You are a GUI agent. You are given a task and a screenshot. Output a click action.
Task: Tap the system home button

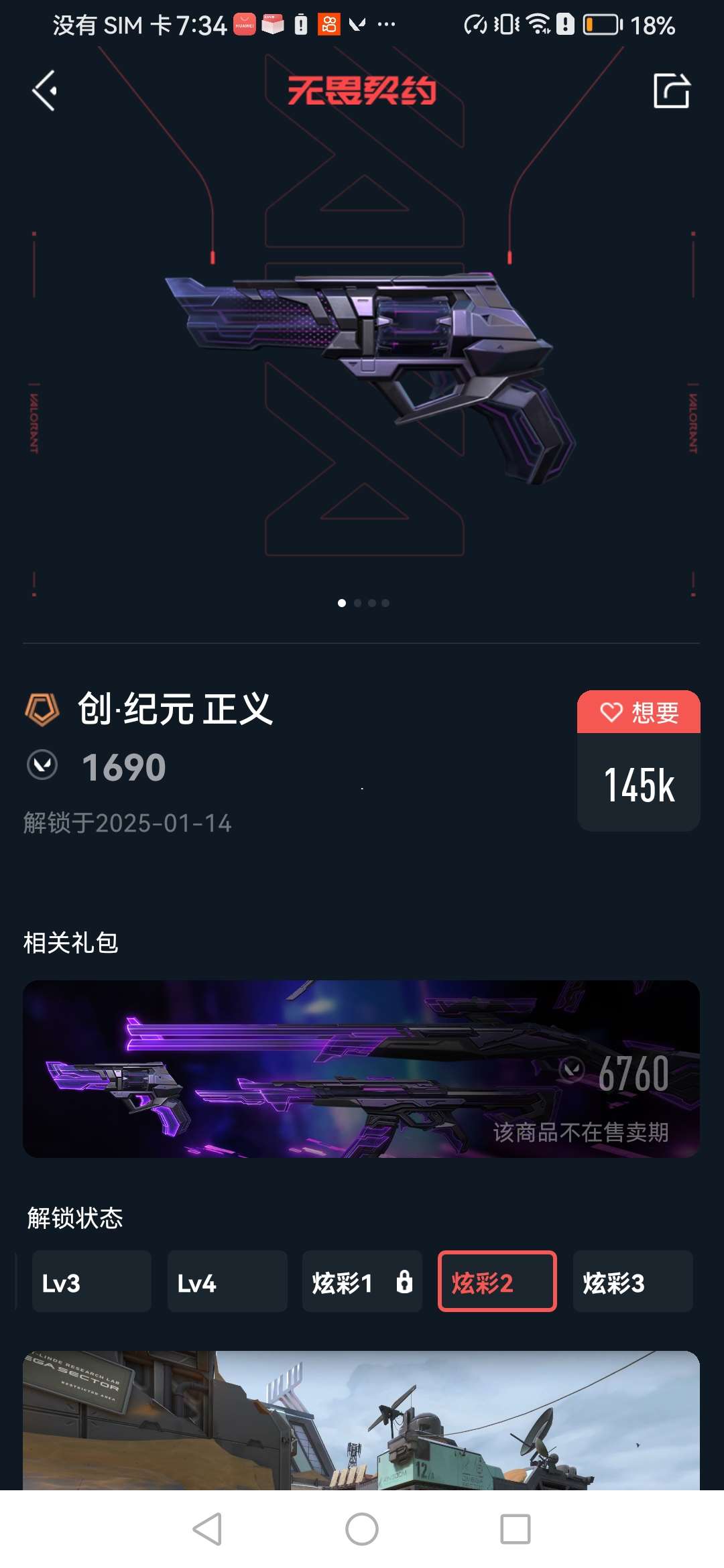click(x=362, y=1529)
